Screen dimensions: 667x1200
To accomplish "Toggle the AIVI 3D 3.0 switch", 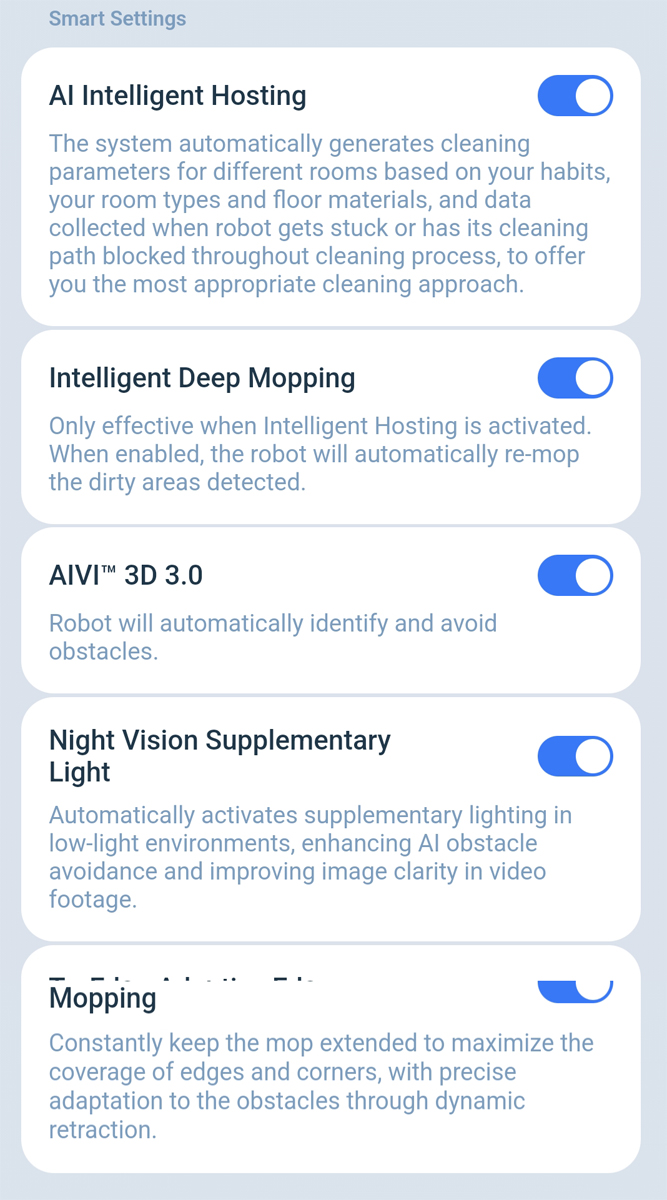I will tap(575, 576).
